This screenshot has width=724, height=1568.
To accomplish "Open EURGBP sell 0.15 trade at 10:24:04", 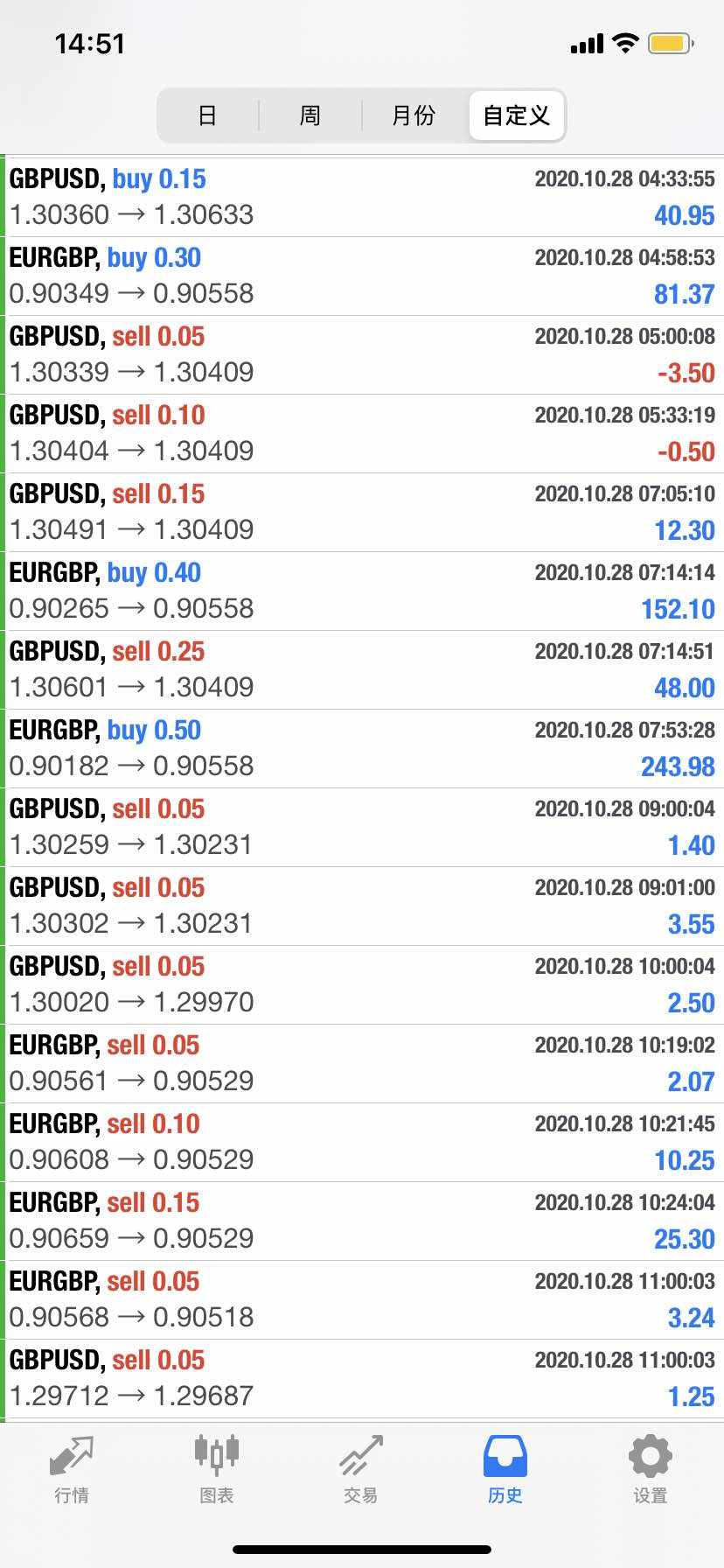I will (362, 1221).
